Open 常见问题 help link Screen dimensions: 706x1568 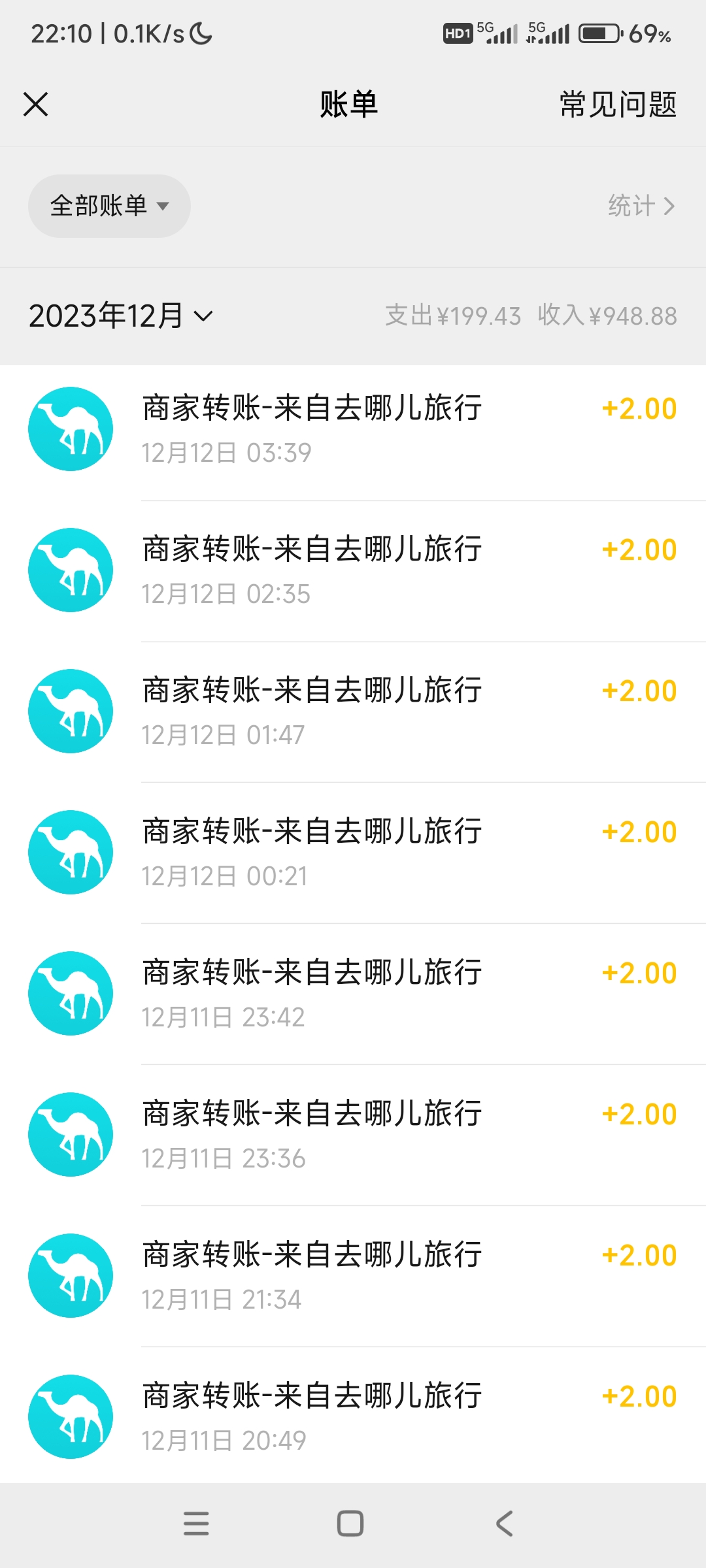618,105
